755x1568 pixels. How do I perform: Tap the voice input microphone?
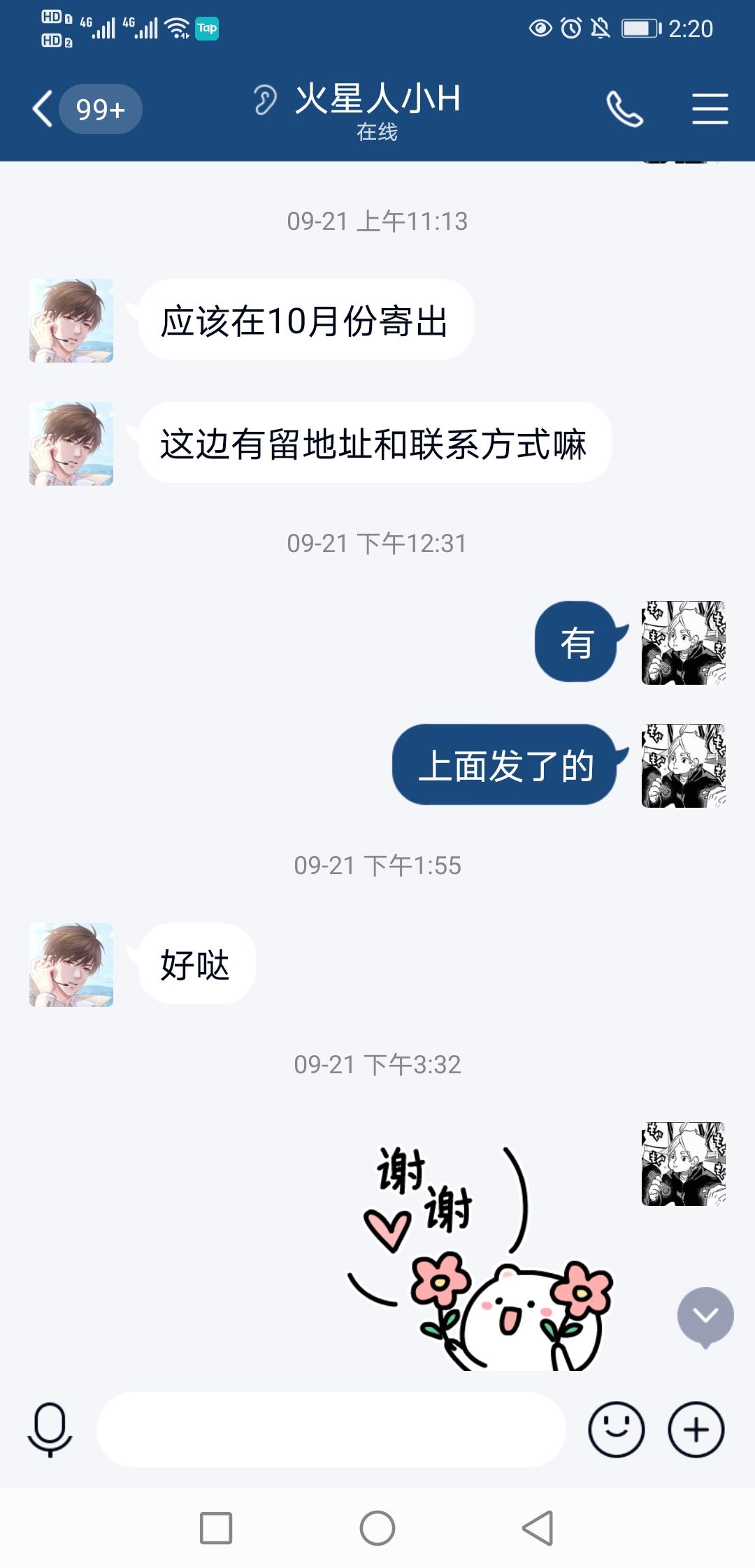point(50,1430)
